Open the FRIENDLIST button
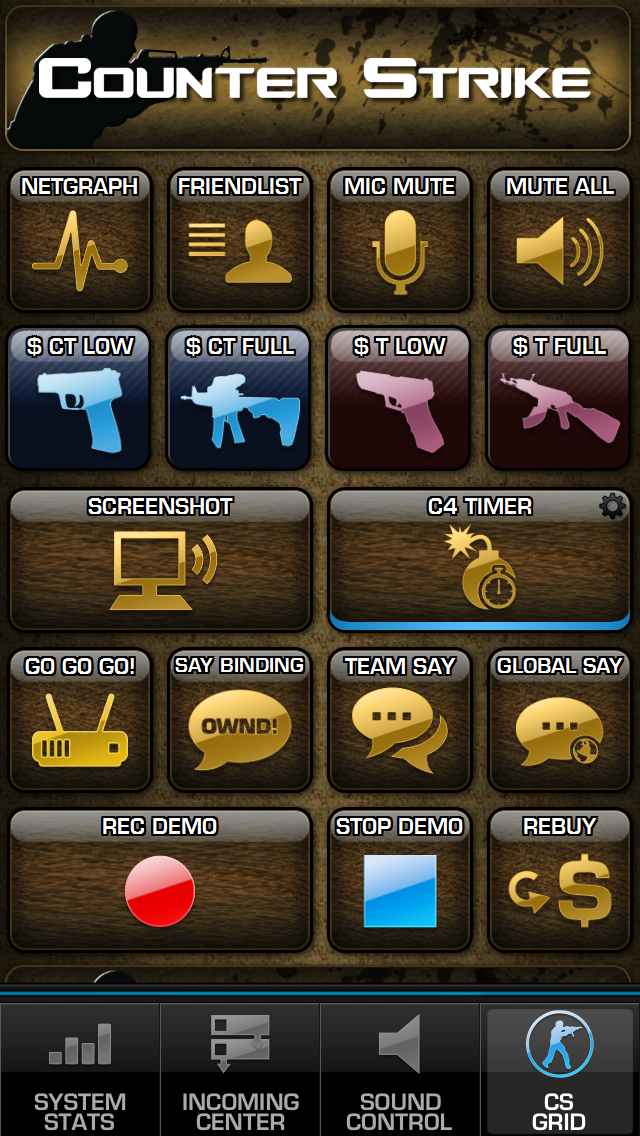The image size is (640, 1136). tap(240, 240)
